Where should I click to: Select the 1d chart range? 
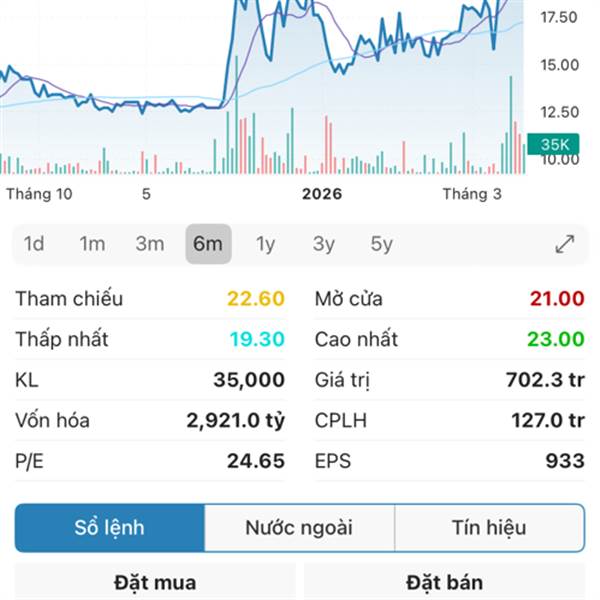click(x=34, y=244)
